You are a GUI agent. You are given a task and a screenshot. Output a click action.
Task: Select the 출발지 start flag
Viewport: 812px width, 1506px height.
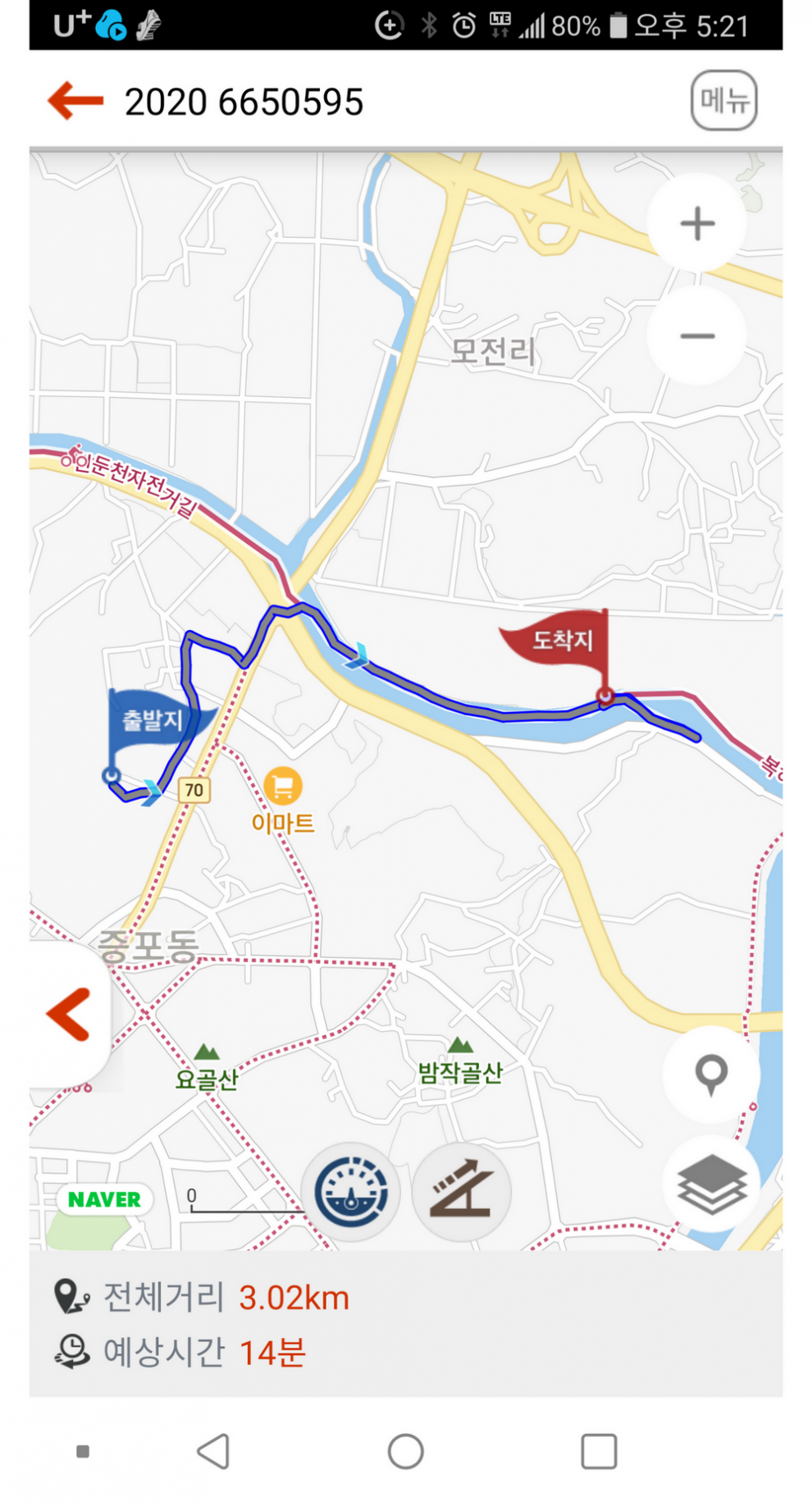156,728
